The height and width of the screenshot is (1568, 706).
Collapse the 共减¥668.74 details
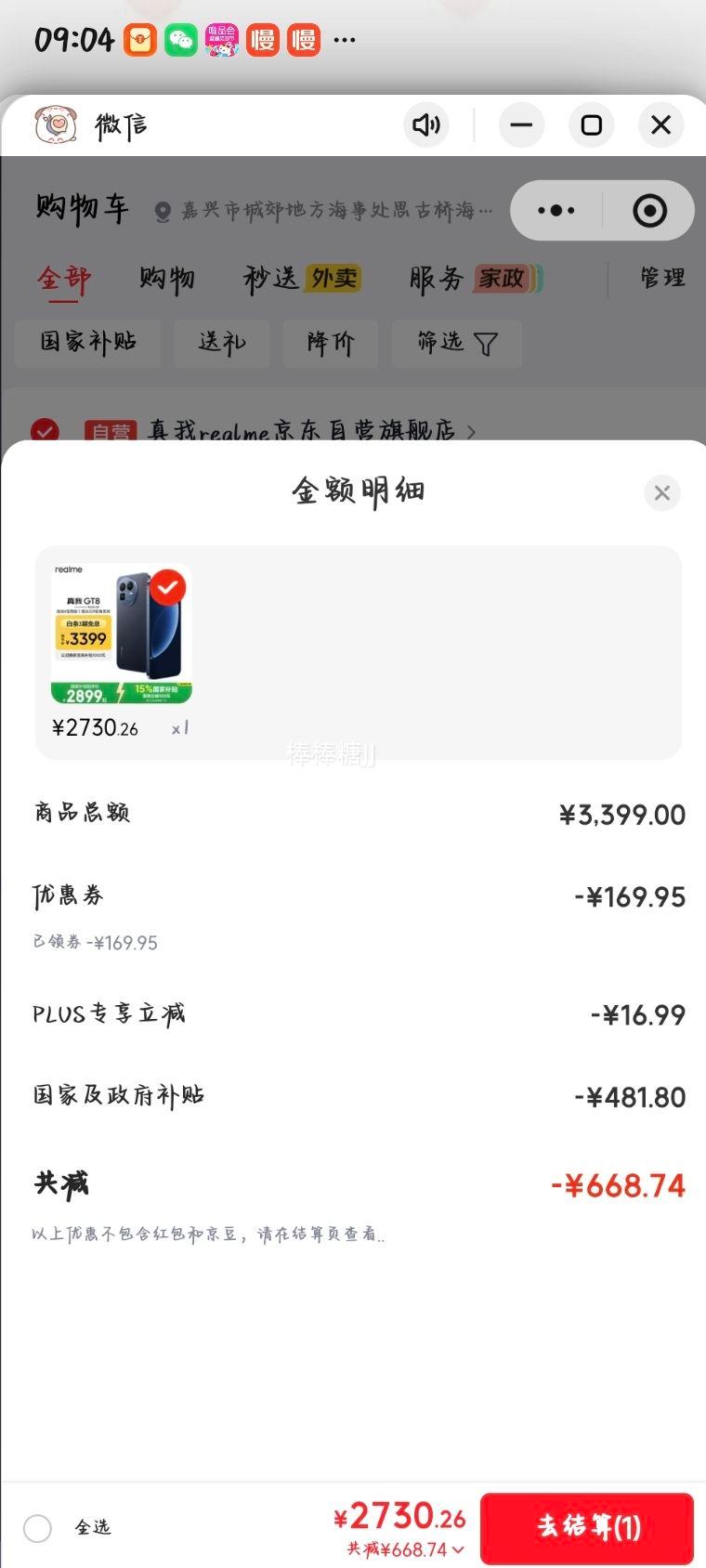tap(405, 1549)
